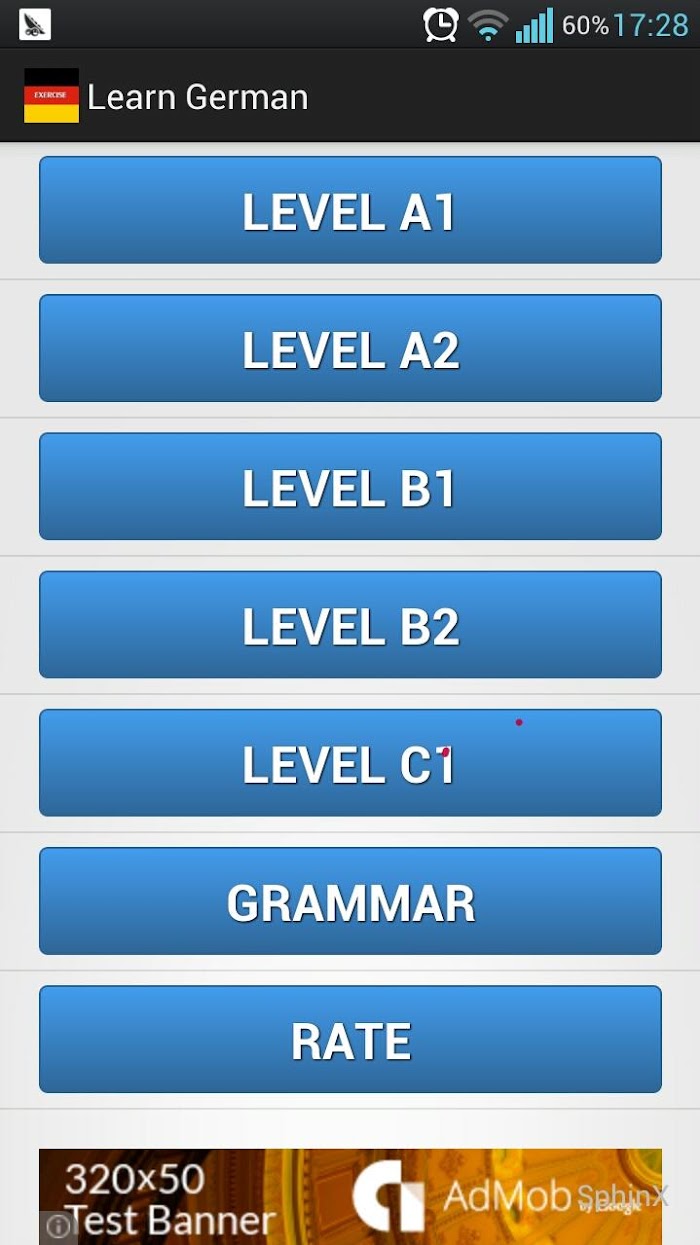The height and width of the screenshot is (1245, 700).
Task: Start LEVEL C1
Action: click(350, 763)
